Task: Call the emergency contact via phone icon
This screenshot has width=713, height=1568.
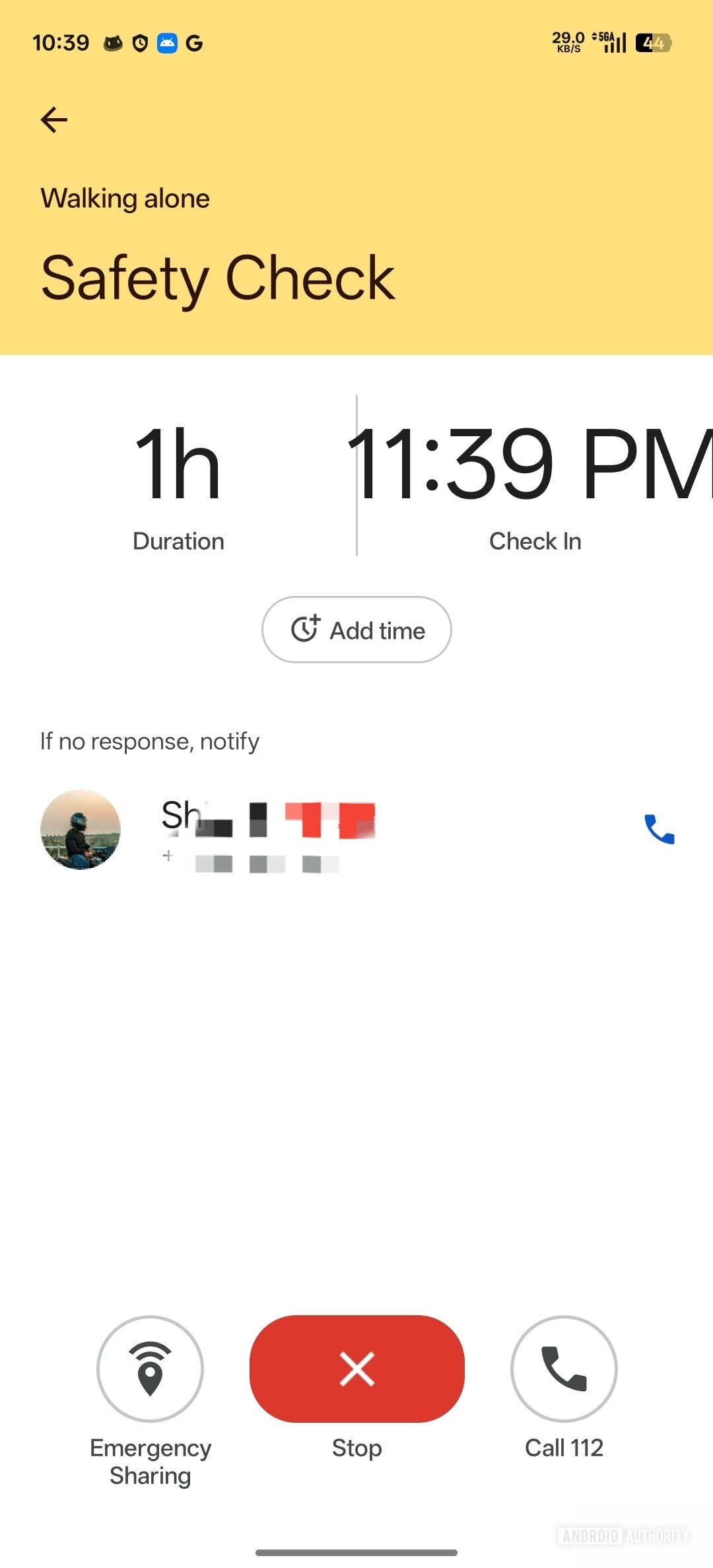Action: [x=659, y=830]
